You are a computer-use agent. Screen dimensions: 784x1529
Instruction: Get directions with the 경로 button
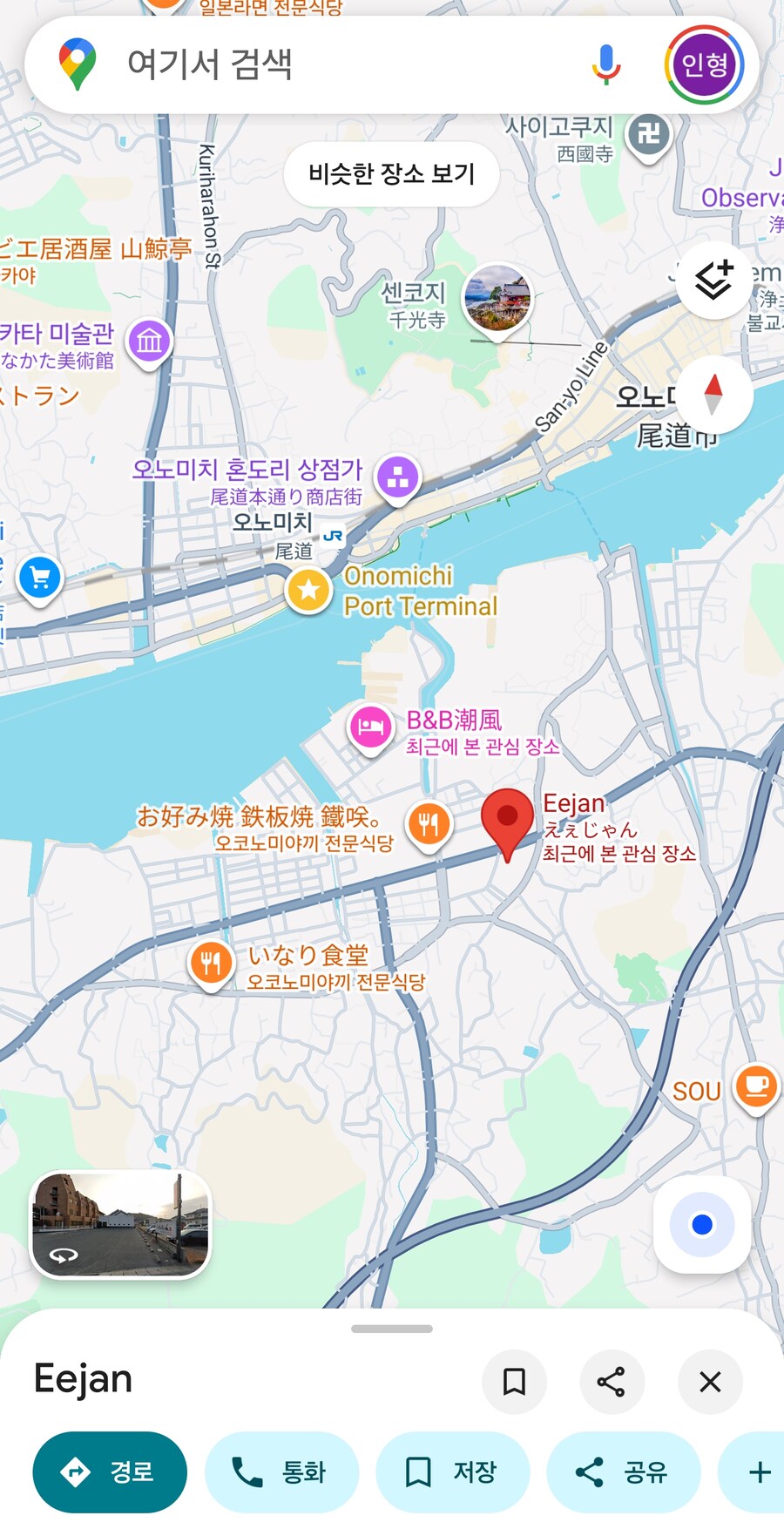[x=110, y=1472]
